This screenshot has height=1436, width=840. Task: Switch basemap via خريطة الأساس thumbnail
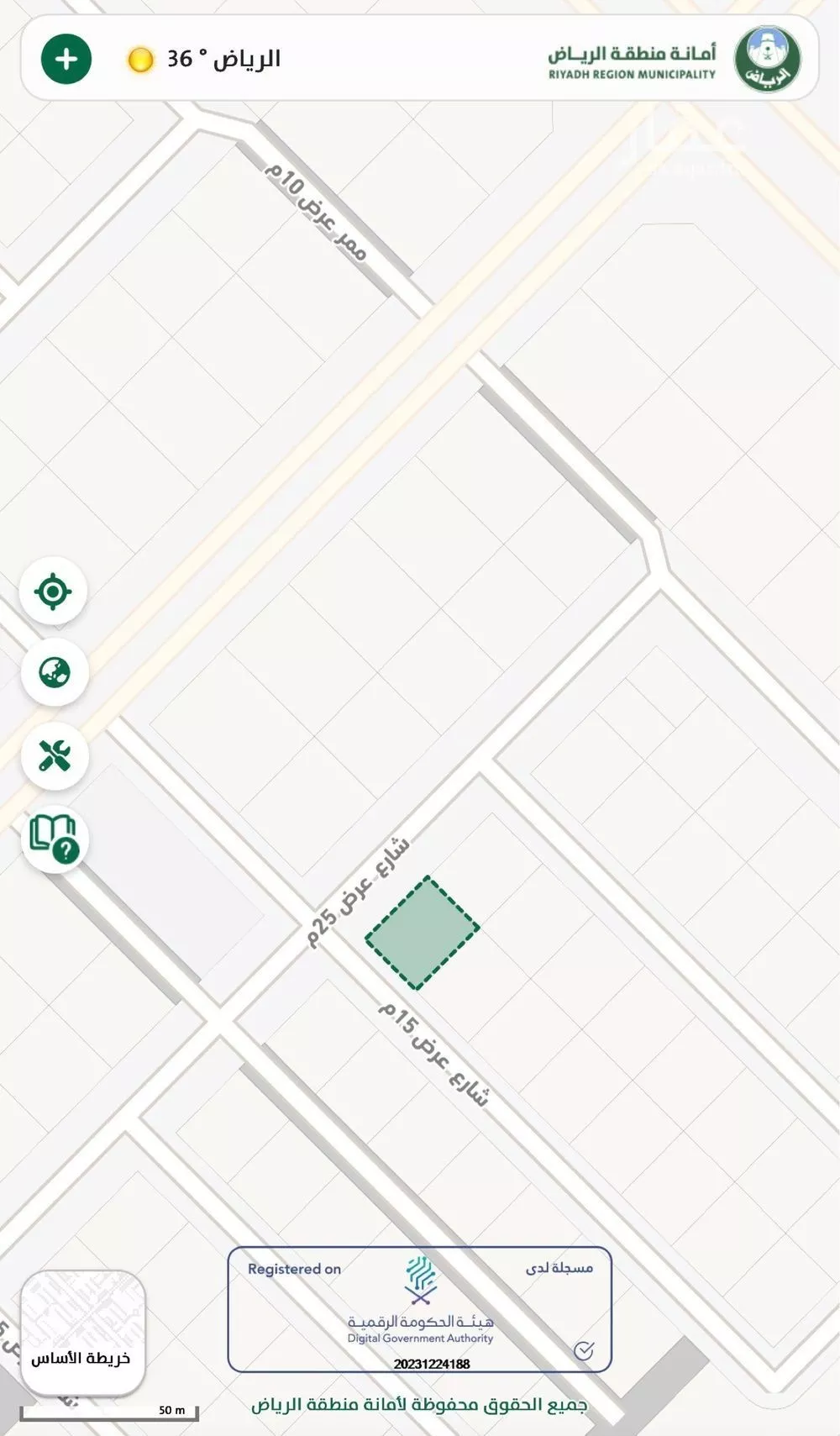82,1332
